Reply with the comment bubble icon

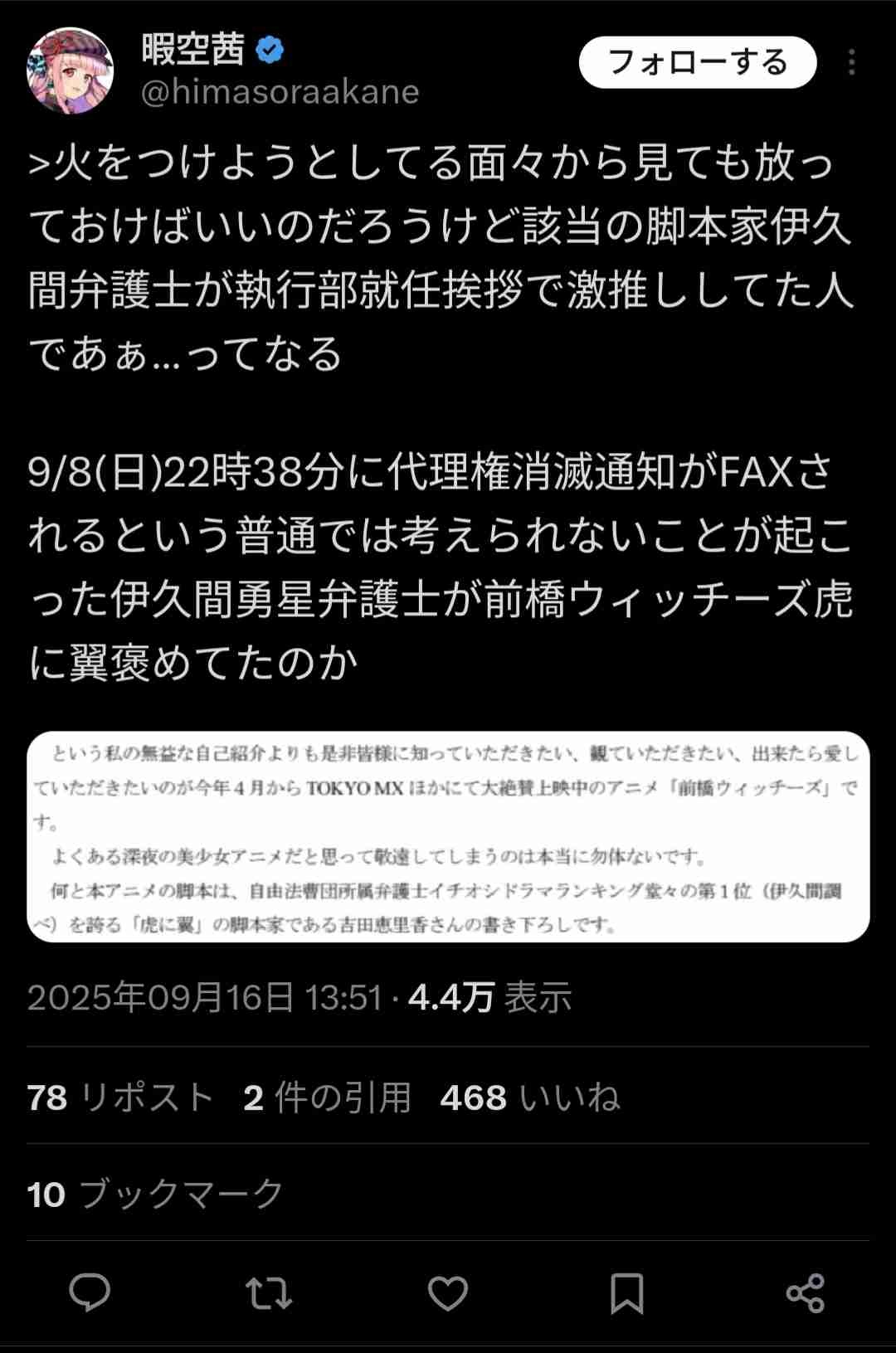pyautogui.click(x=90, y=1292)
